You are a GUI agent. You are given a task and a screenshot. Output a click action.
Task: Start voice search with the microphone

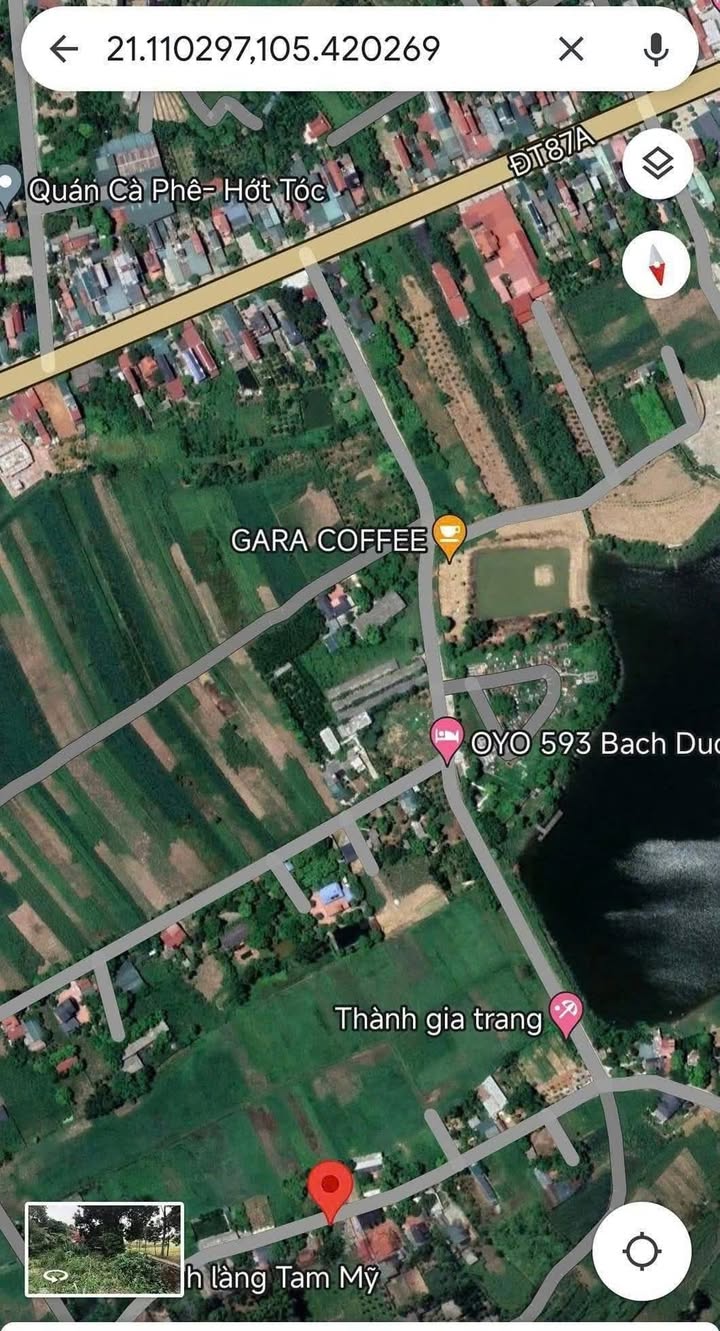pyautogui.click(x=656, y=49)
